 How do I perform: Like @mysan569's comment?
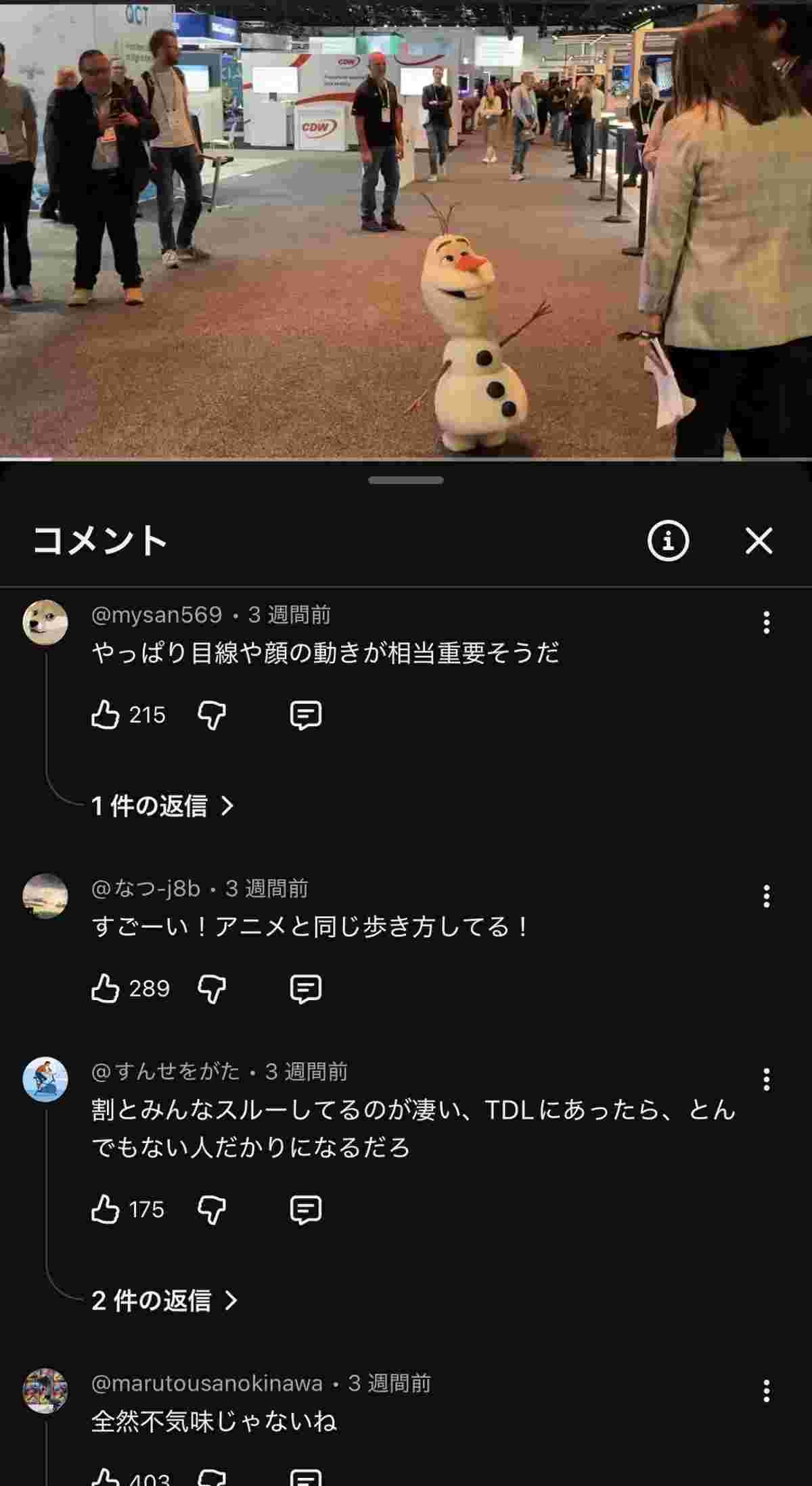point(106,715)
